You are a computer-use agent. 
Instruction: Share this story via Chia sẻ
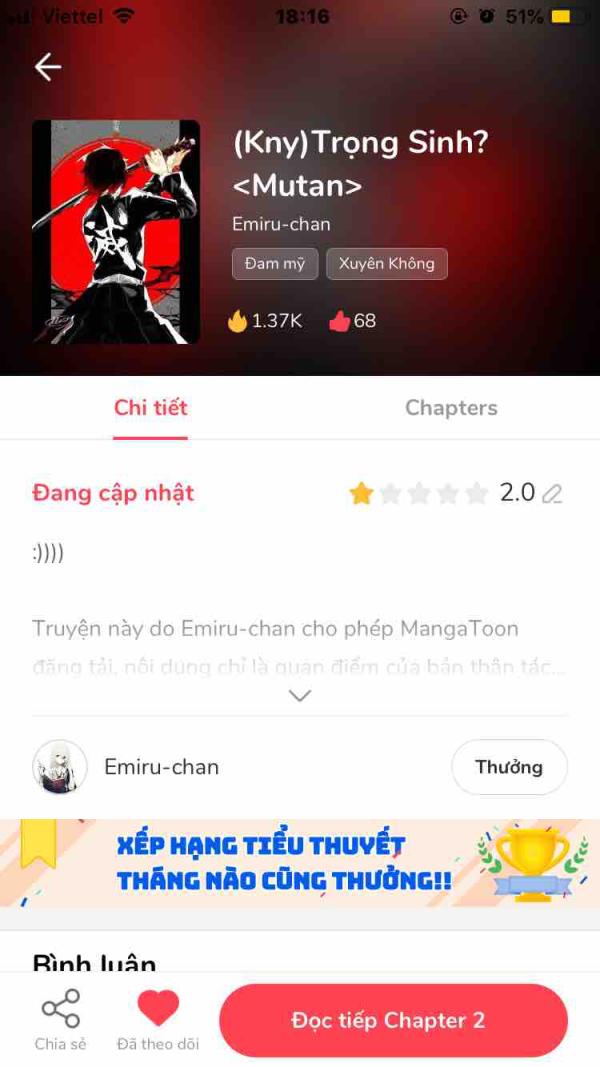(60, 1019)
